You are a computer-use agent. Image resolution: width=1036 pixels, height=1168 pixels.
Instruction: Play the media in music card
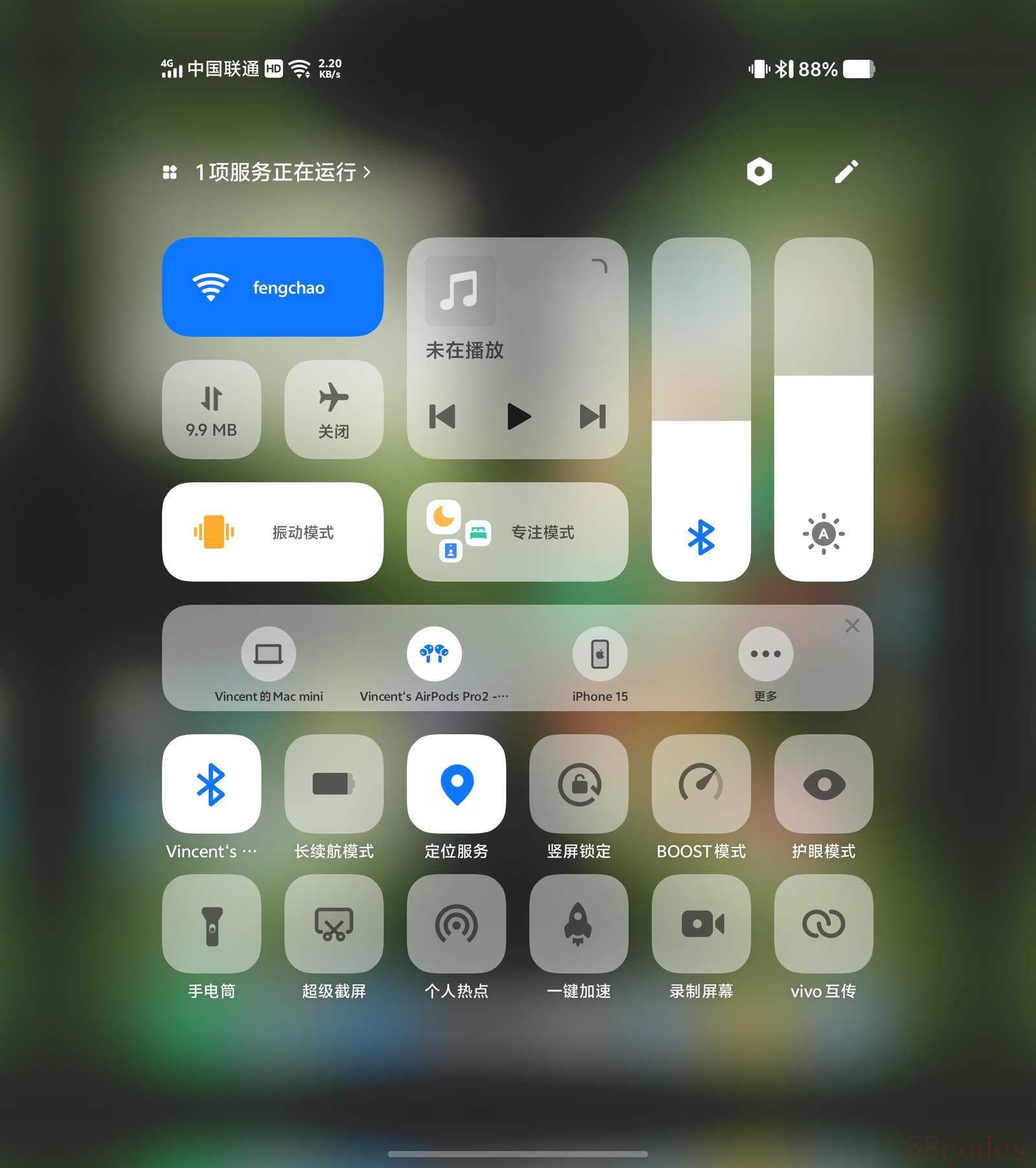pyautogui.click(x=518, y=416)
